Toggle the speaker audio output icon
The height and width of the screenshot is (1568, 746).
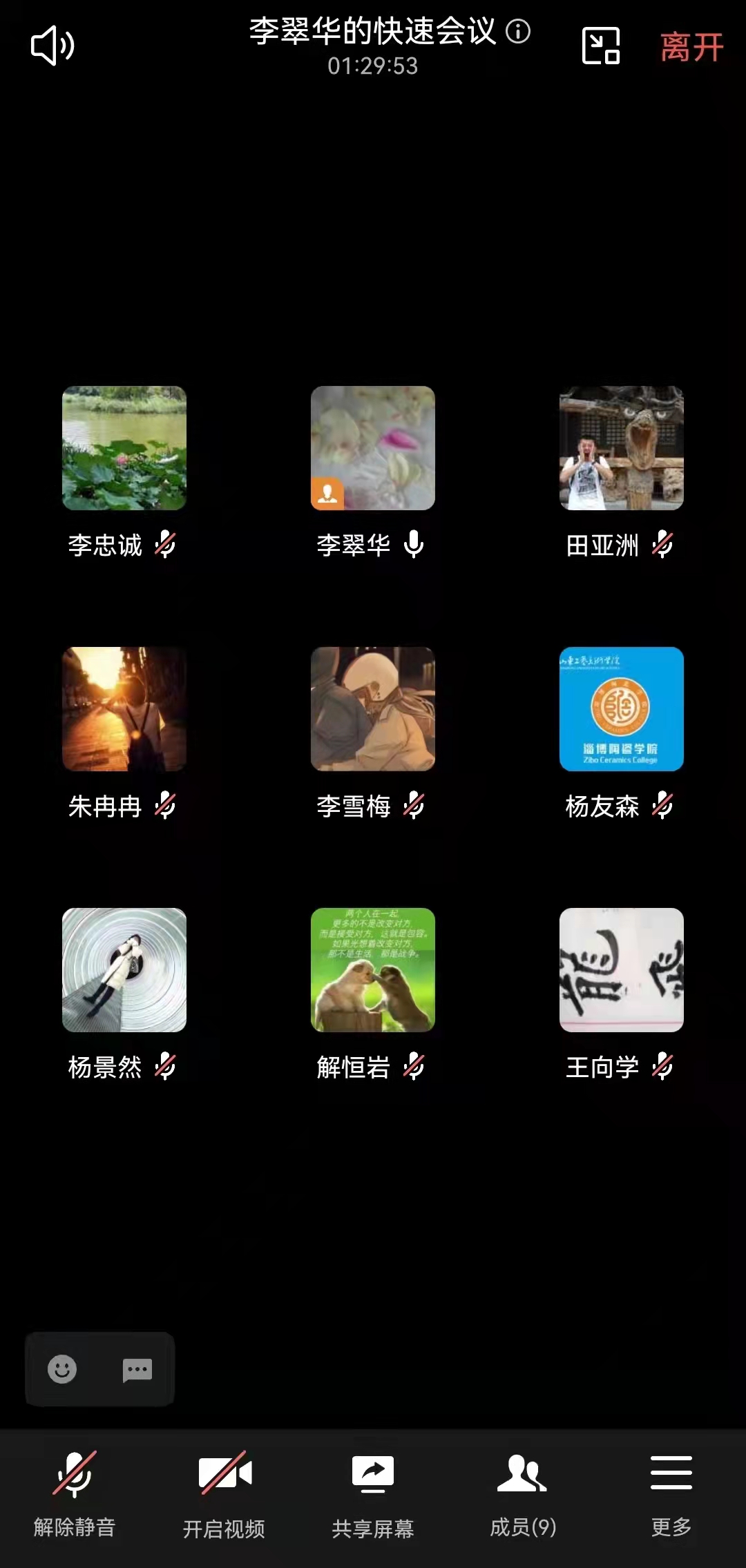pos(52,46)
